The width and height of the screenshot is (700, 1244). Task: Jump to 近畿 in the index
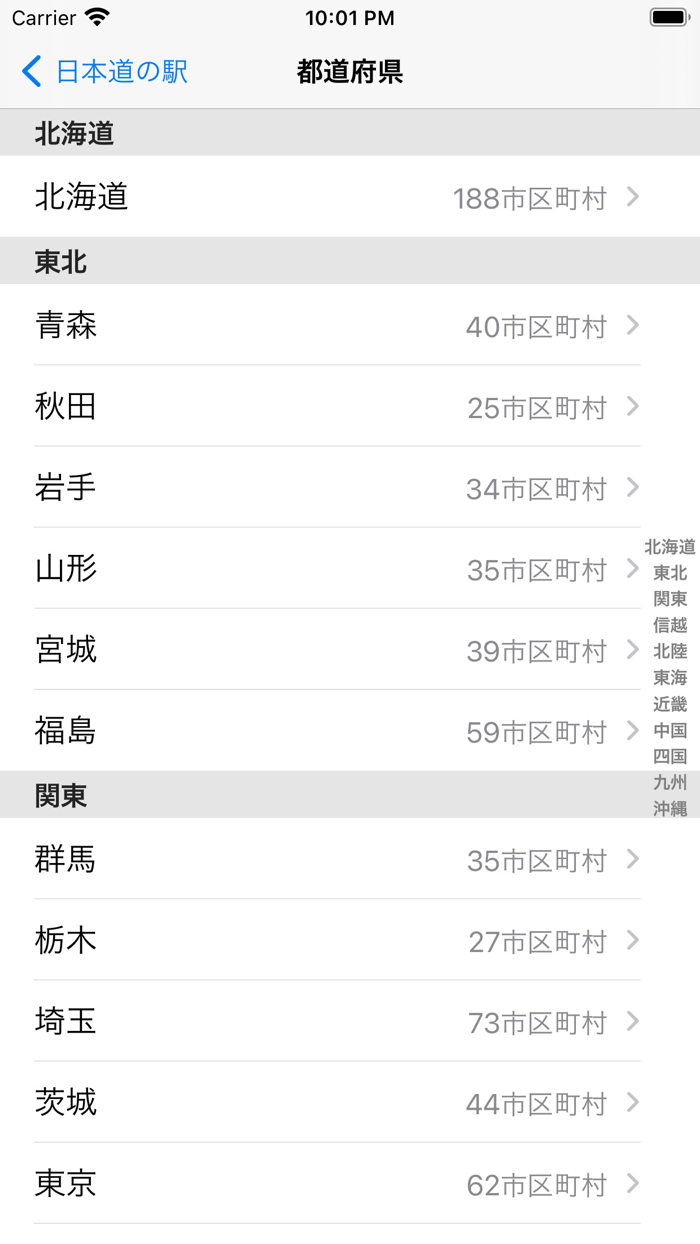(670, 704)
